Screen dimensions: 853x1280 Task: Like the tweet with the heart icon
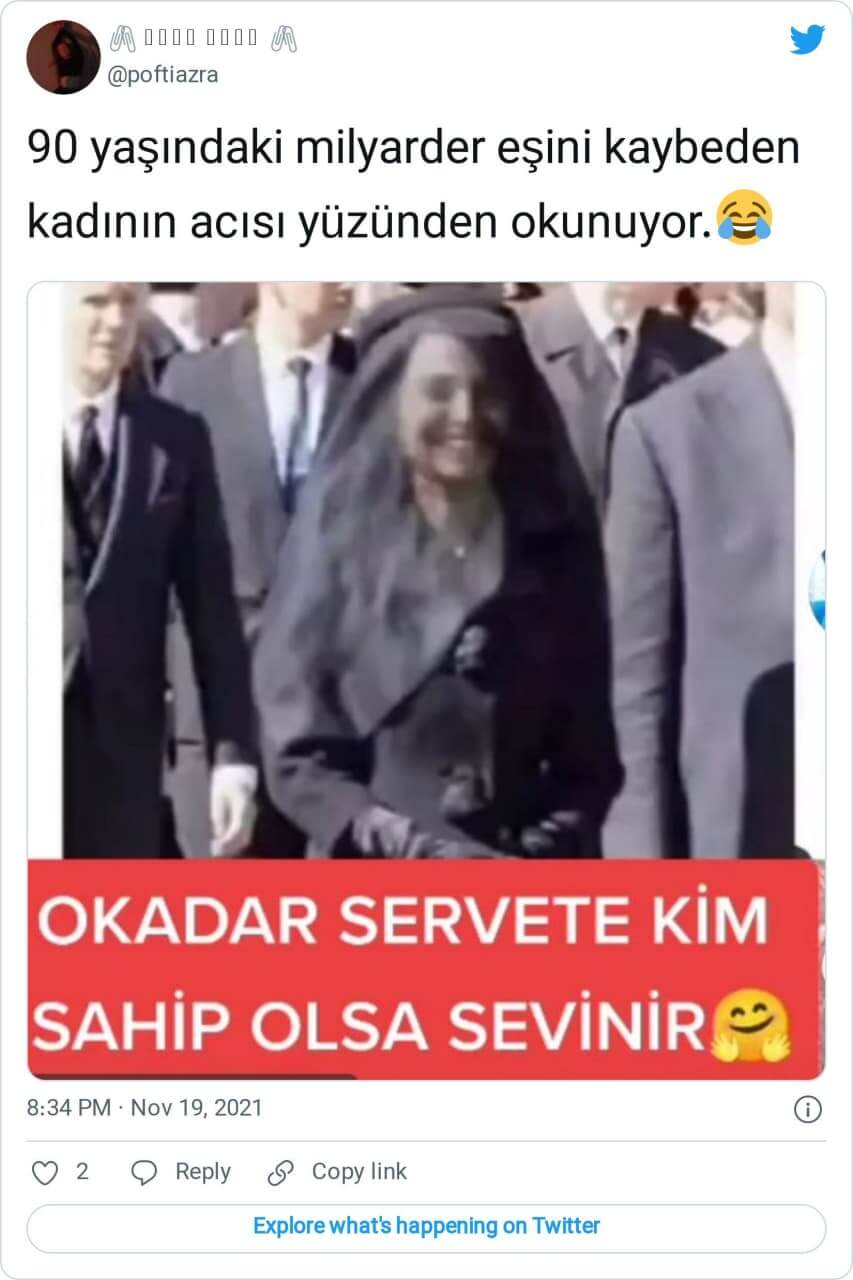(45, 1172)
